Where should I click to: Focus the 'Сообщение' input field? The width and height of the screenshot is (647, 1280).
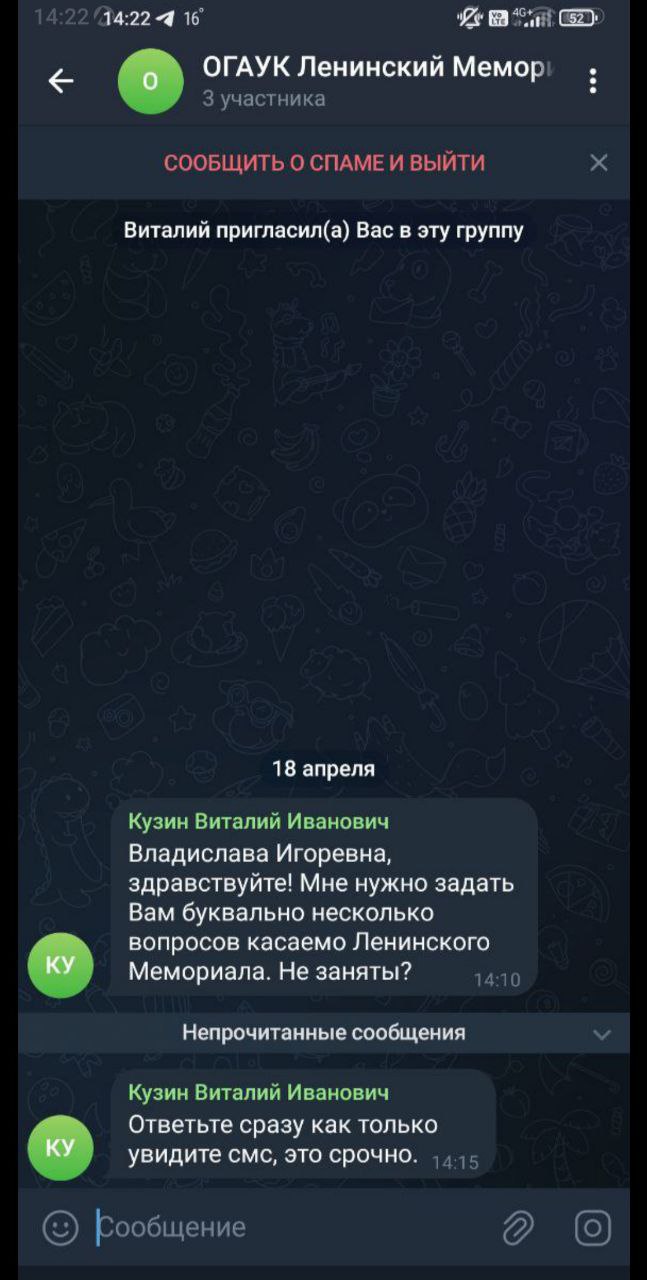290,1227
